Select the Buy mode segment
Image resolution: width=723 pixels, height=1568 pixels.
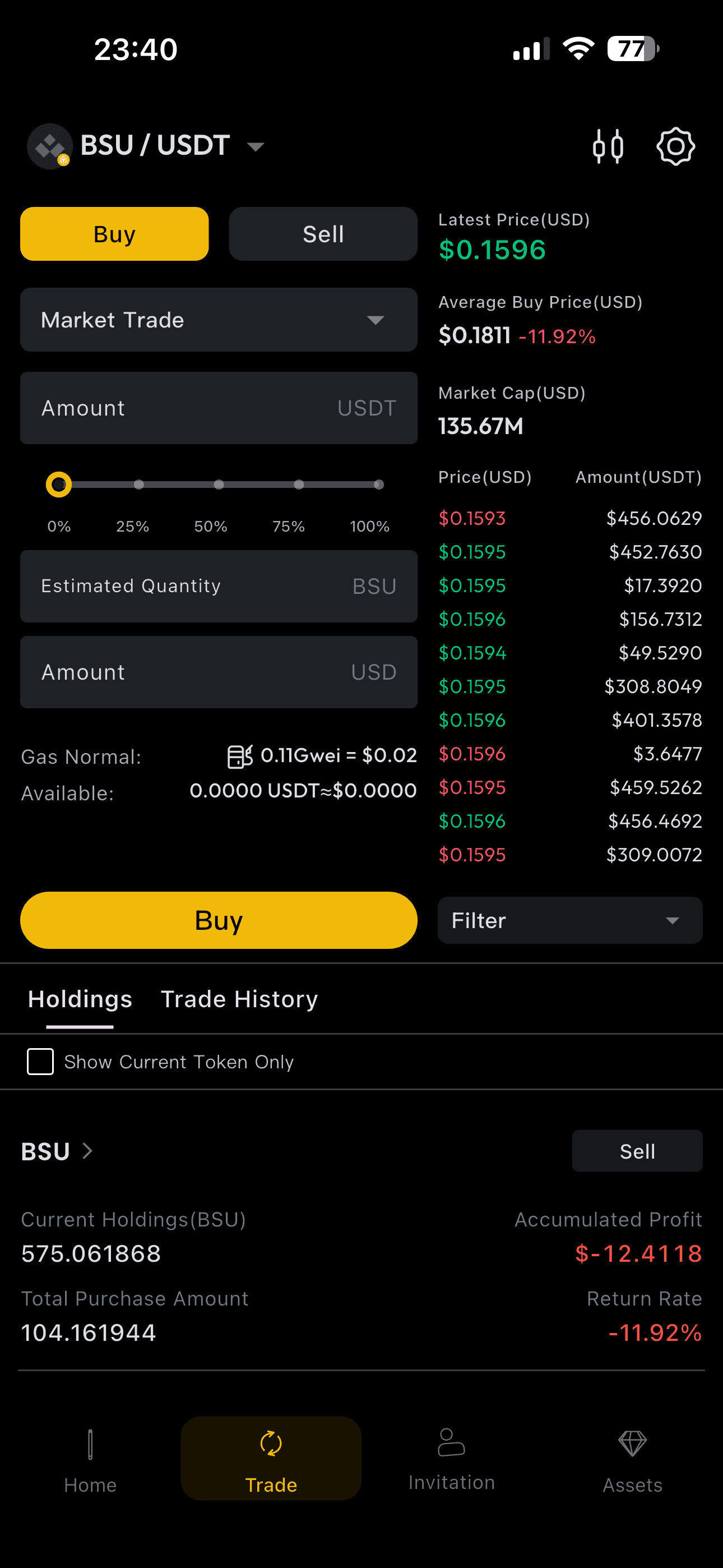114,234
